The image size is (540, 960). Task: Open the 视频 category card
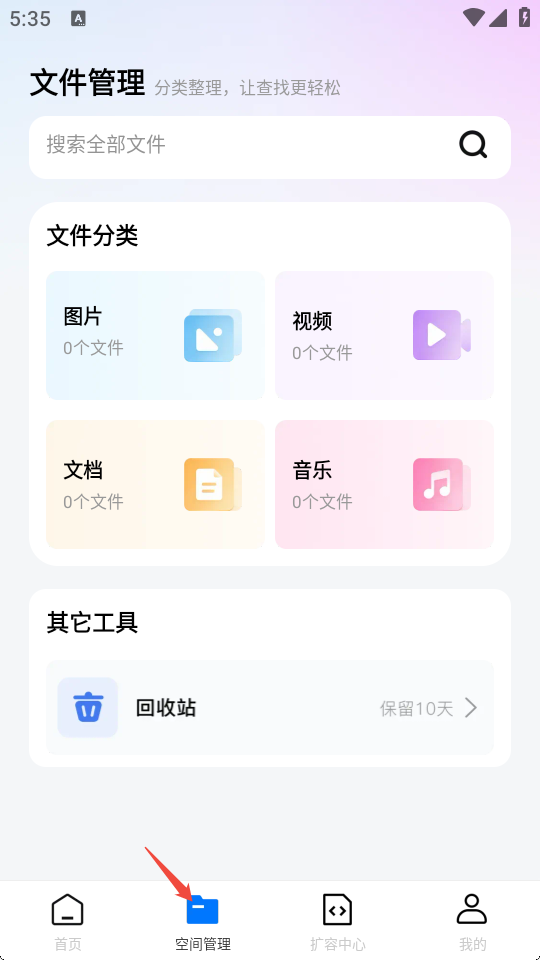(x=384, y=336)
